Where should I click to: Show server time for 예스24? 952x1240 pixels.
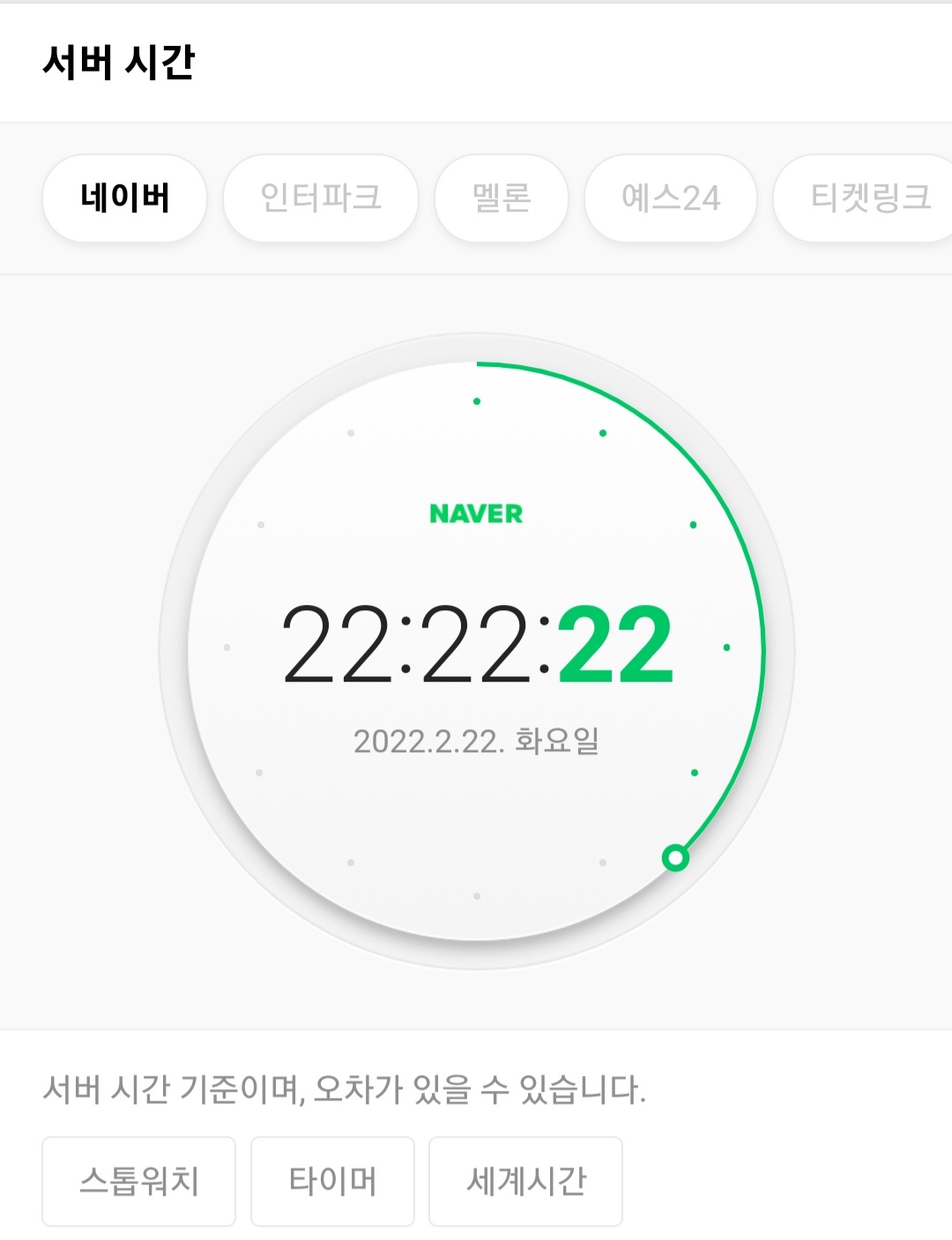(670, 198)
